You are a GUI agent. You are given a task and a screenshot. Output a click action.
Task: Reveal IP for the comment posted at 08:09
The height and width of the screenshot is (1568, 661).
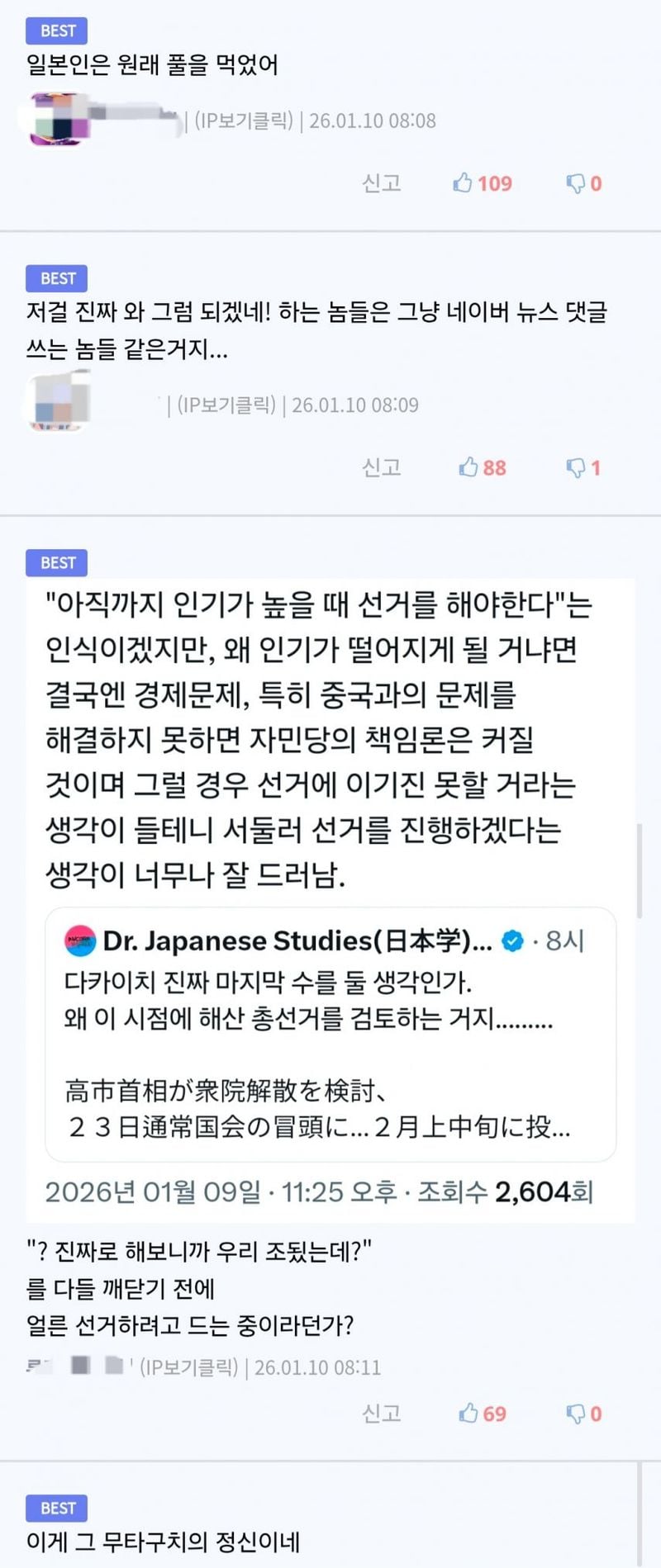(x=226, y=405)
